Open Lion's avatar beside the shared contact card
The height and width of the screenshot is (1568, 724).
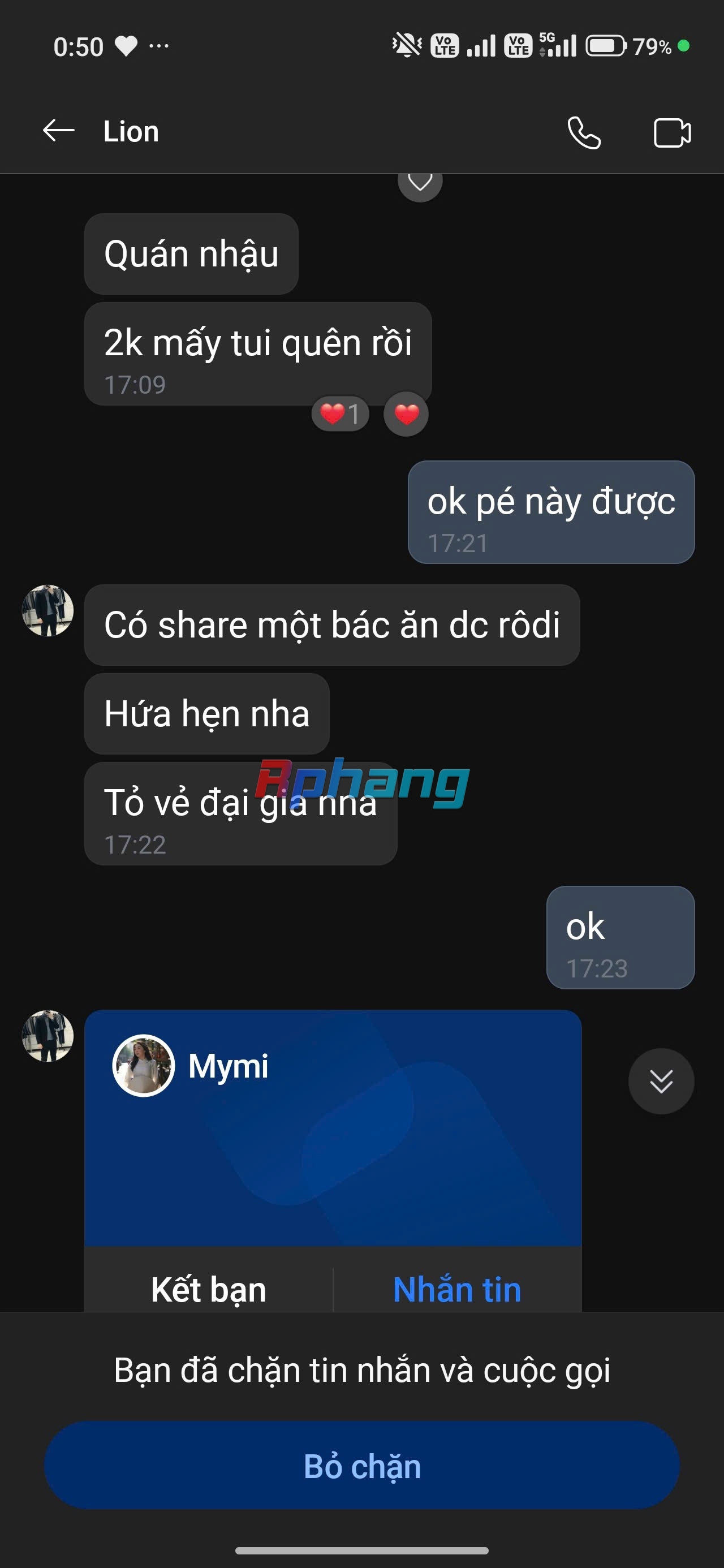coord(48,1036)
